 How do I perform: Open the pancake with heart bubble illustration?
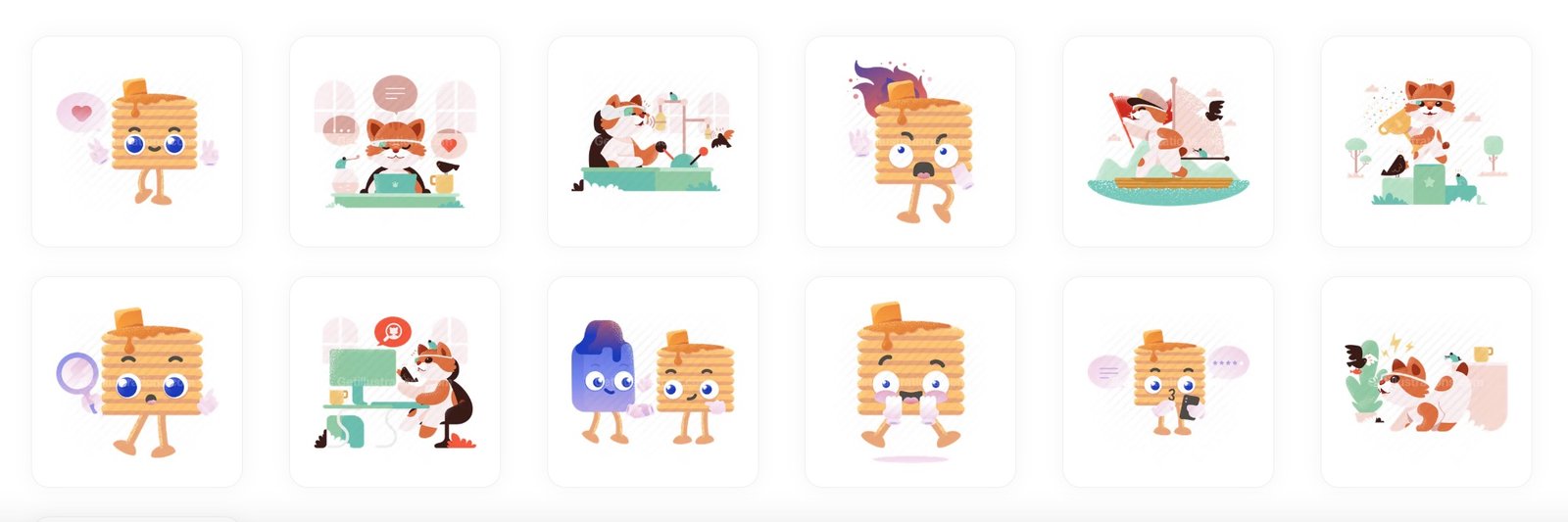click(x=137, y=142)
